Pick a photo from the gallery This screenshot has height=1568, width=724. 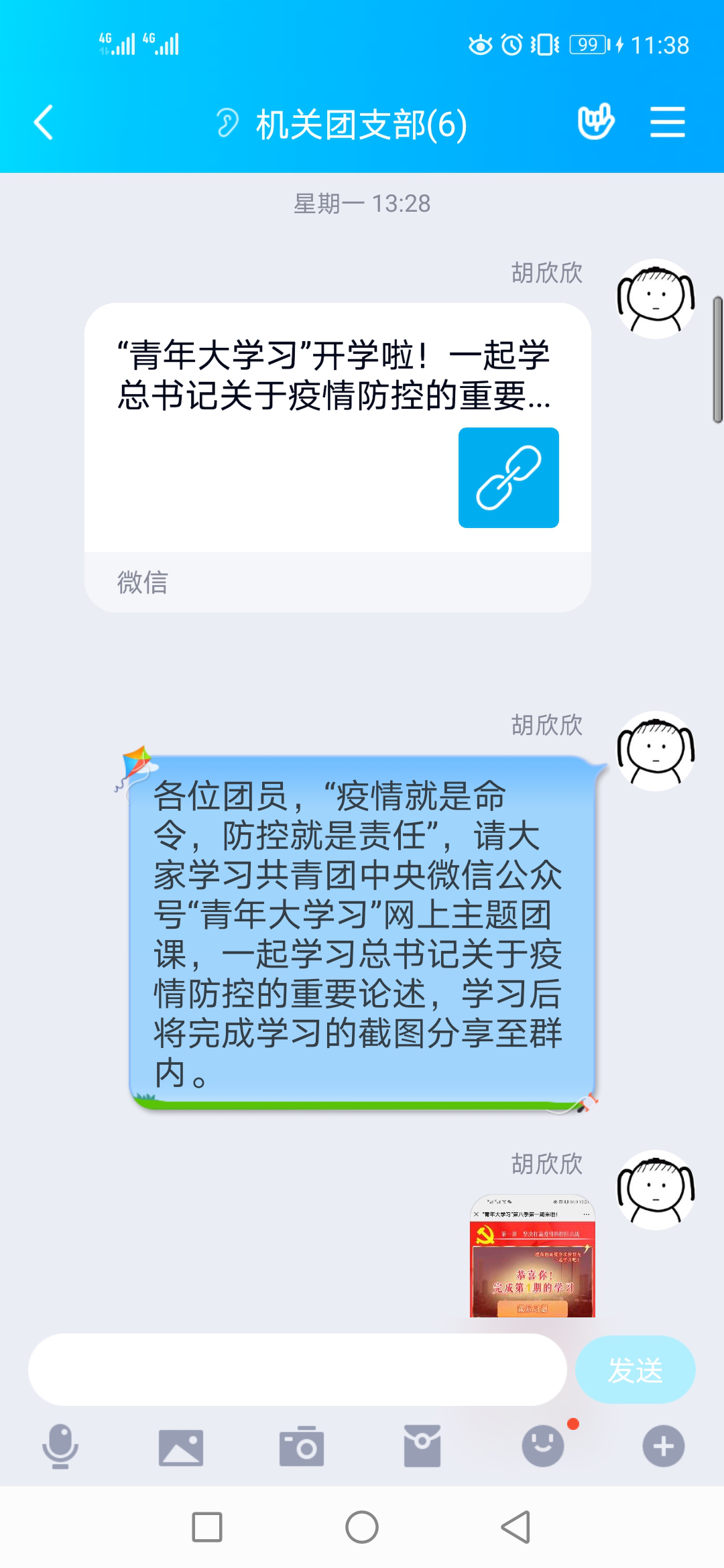tap(181, 1447)
